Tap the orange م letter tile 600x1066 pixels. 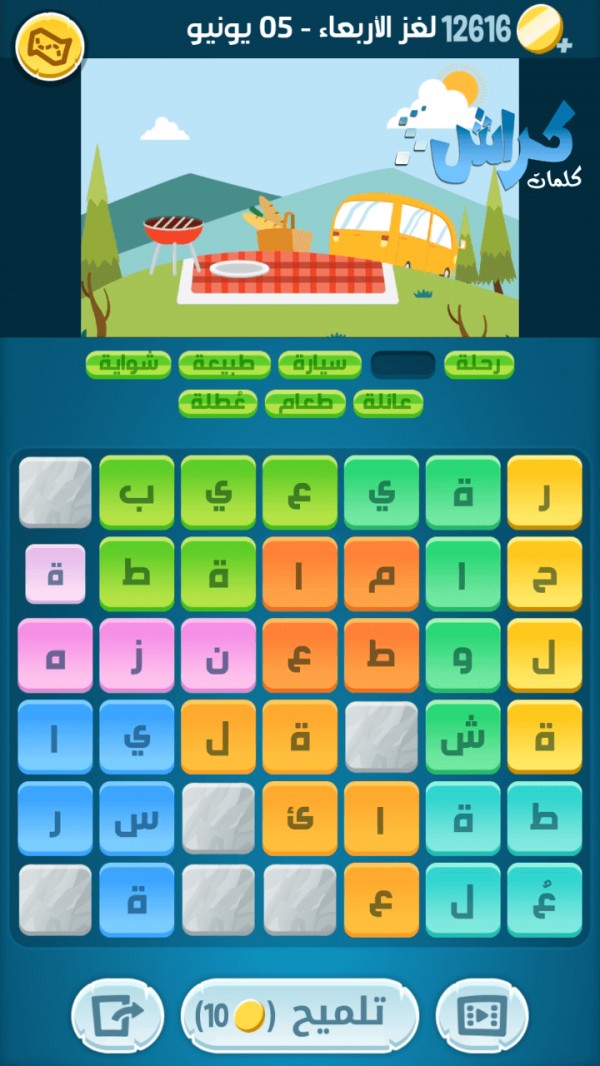(x=381, y=574)
